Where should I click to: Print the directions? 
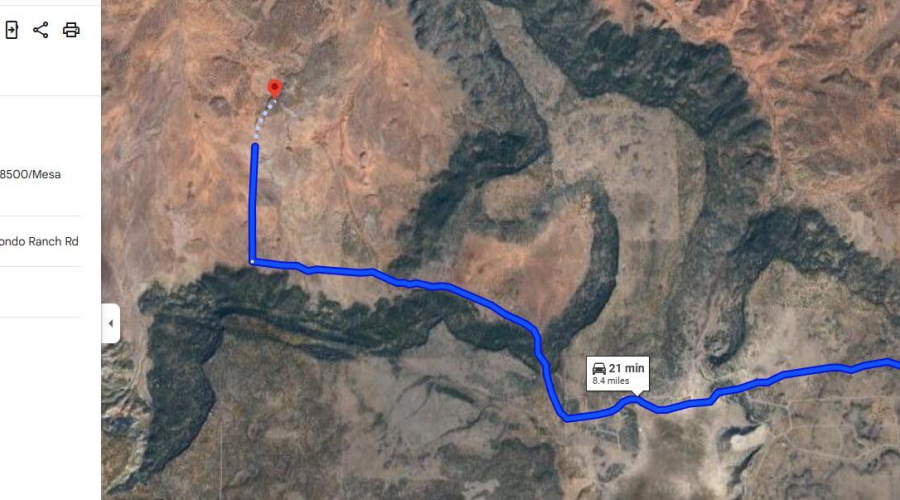[x=71, y=30]
